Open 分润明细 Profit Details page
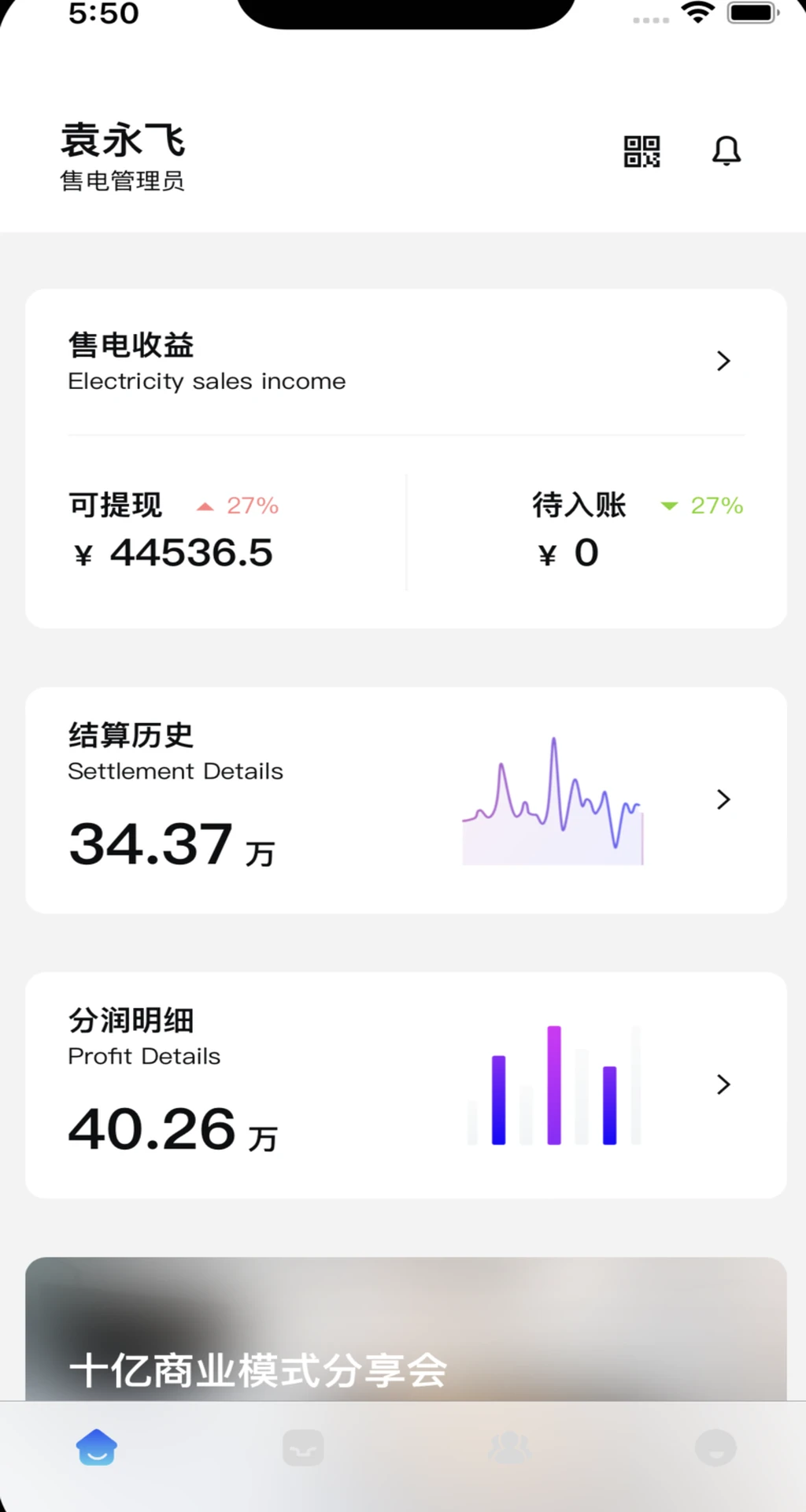The height and width of the screenshot is (1512, 806). tap(405, 1084)
